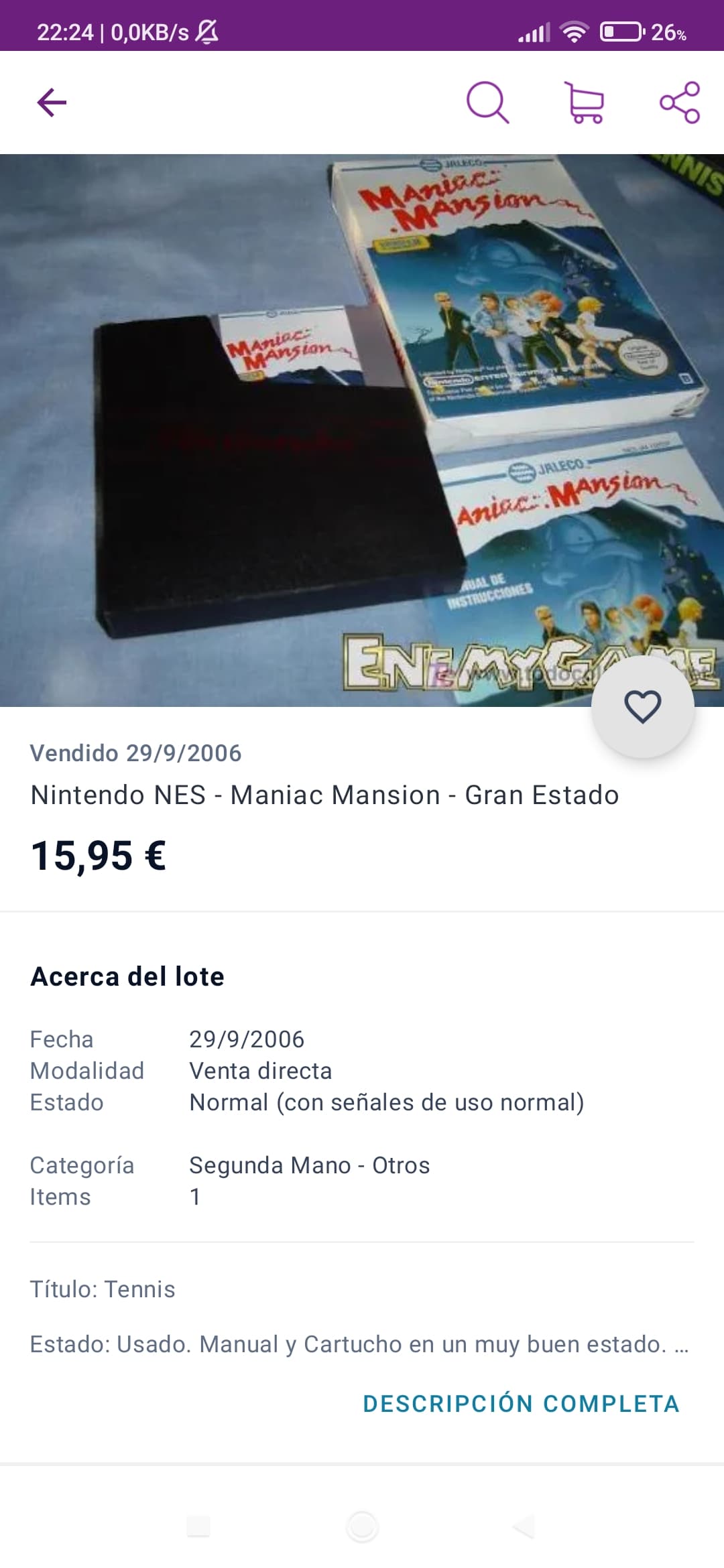Go back using the top-left arrow
The height and width of the screenshot is (1568, 724).
52,103
